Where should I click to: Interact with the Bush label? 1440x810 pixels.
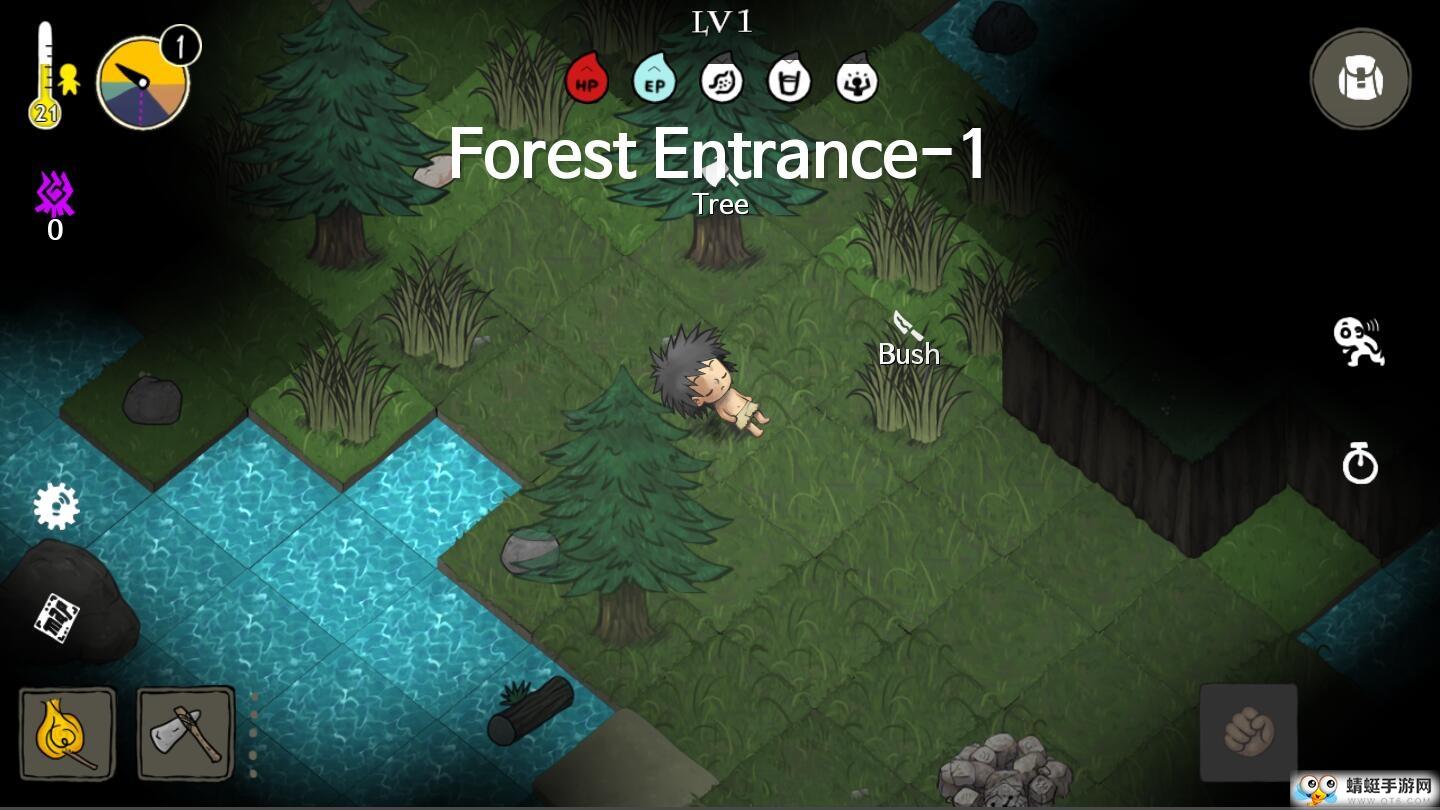pos(908,353)
